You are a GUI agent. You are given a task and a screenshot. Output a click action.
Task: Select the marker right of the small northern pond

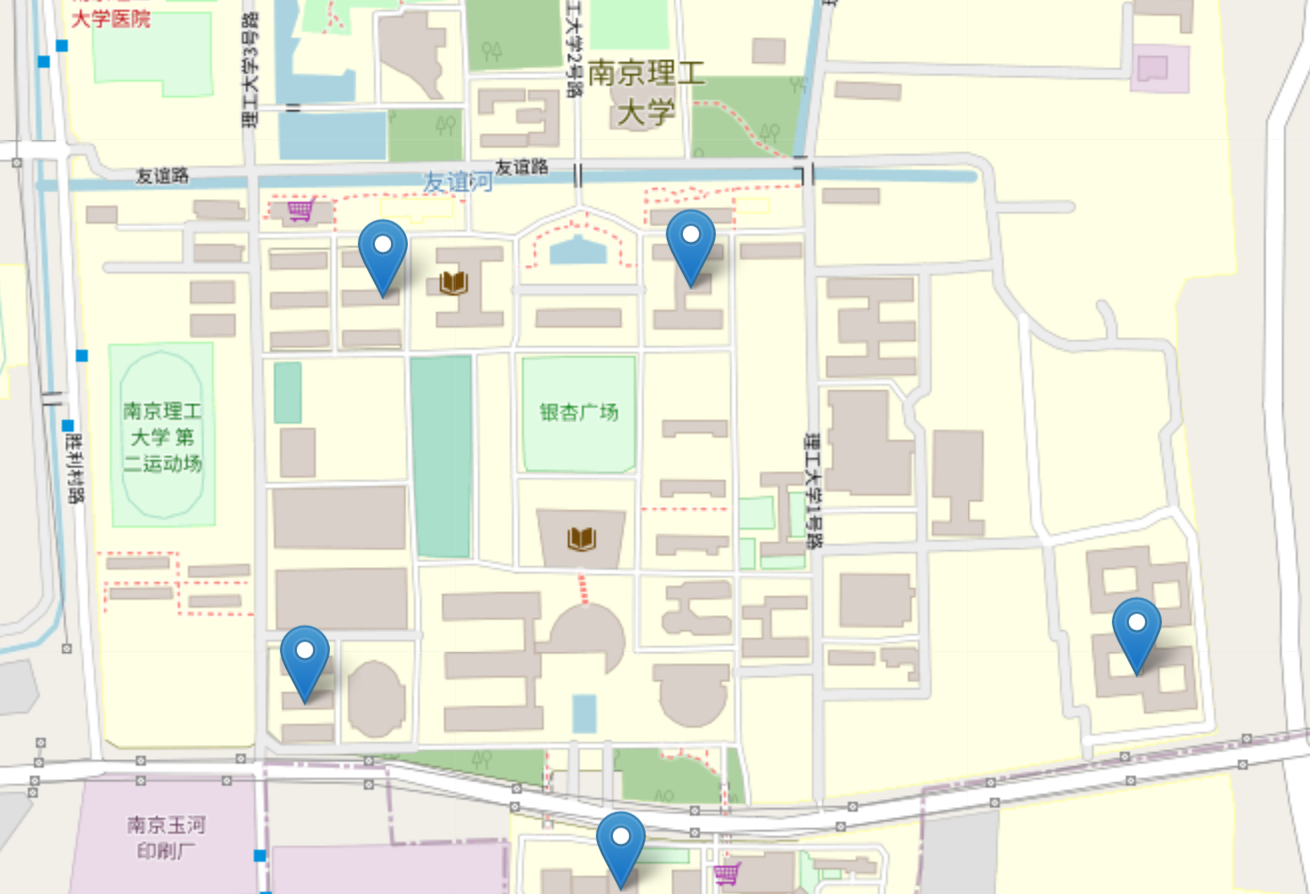pyautogui.click(x=691, y=243)
